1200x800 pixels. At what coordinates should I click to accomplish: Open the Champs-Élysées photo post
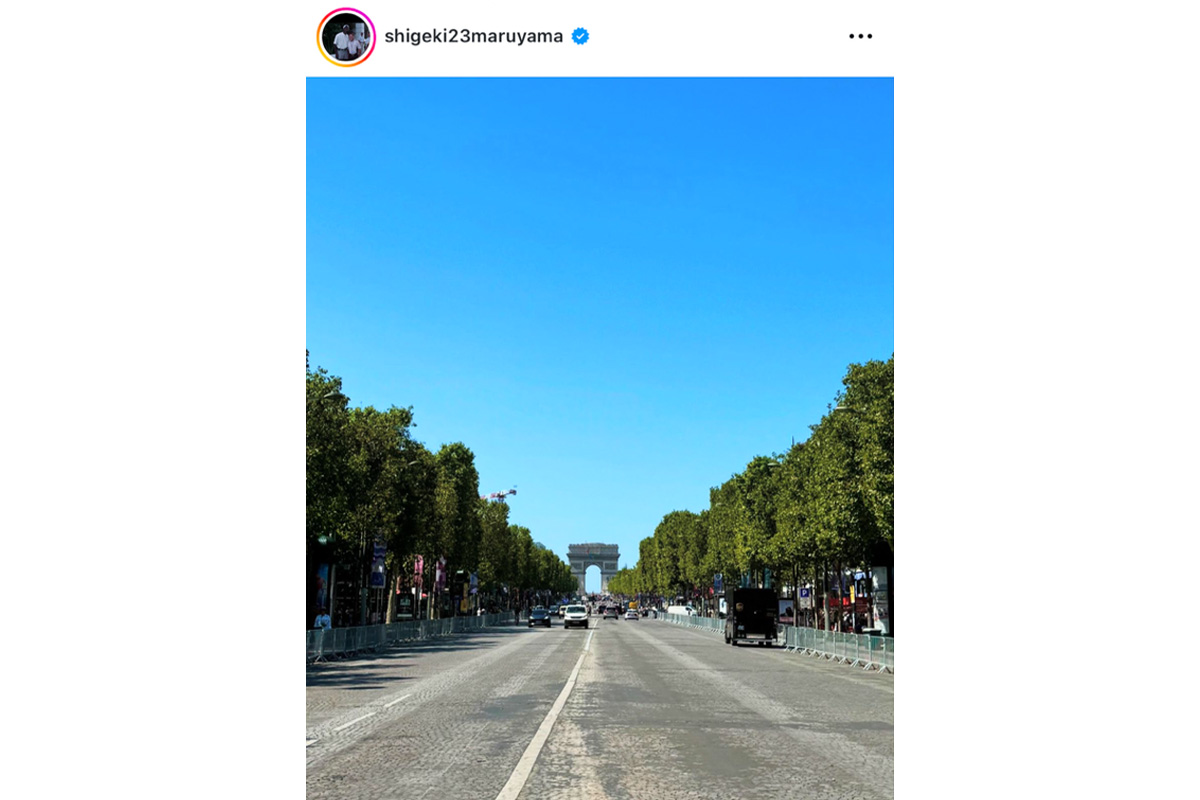click(599, 438)
